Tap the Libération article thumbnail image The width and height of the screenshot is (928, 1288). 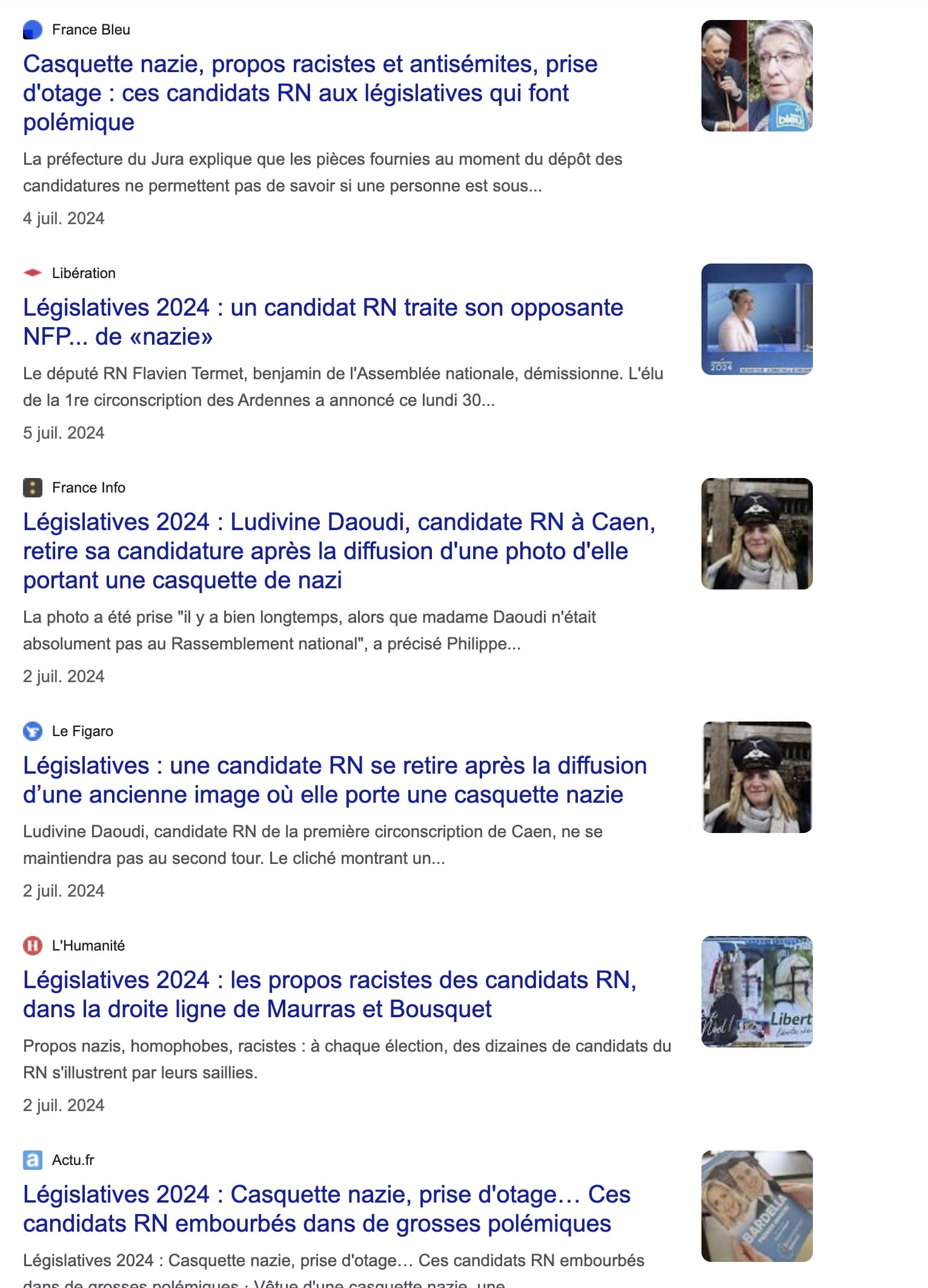[757, 319]
